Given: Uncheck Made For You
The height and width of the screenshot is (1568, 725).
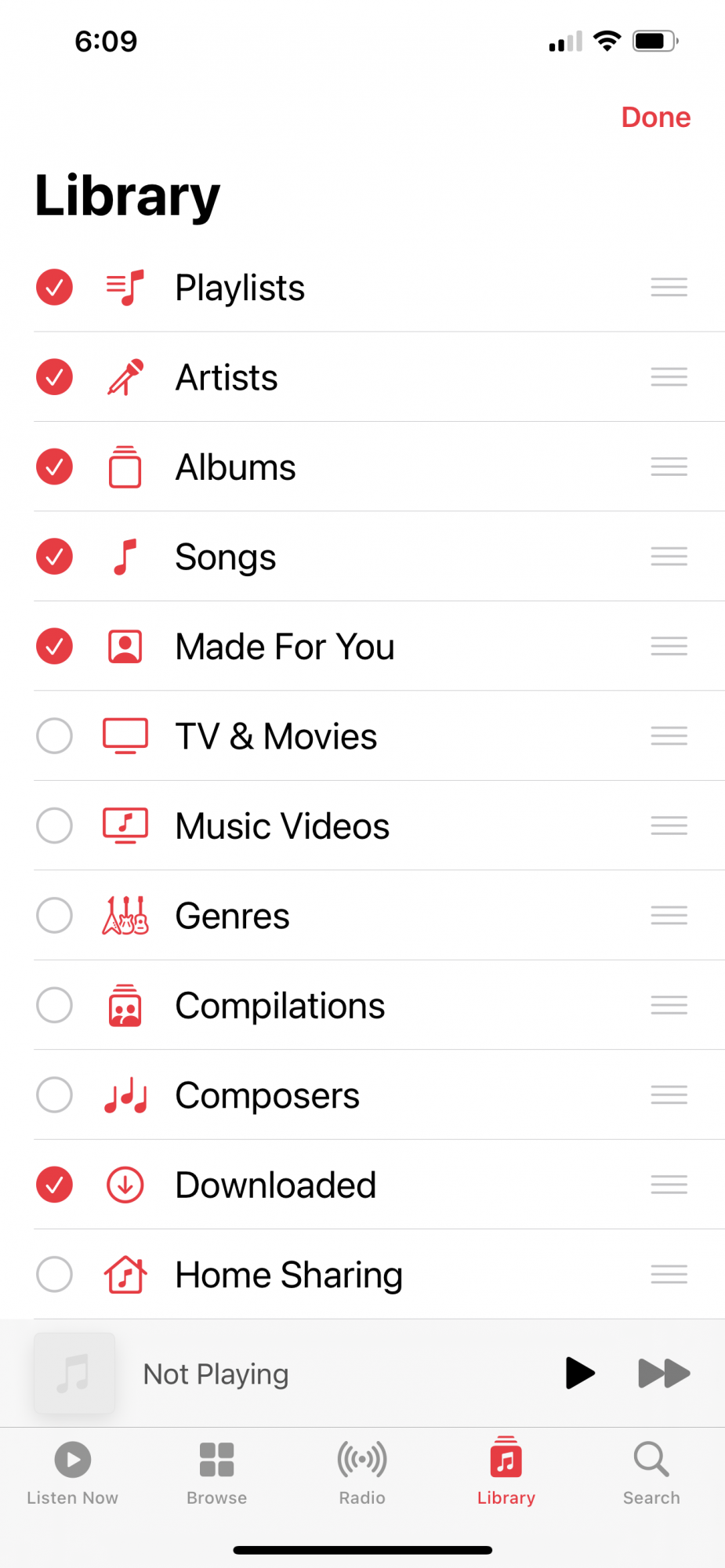Looking at the screenshot, I should point(55,647).
